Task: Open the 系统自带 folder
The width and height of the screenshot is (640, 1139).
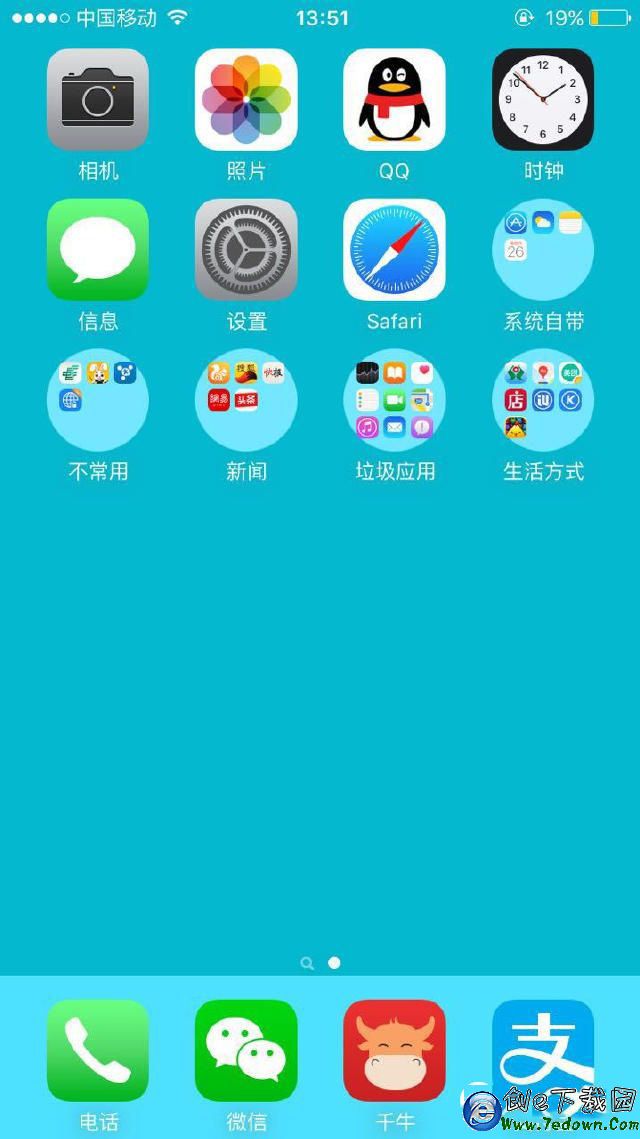Action: (x=543, y=249)
